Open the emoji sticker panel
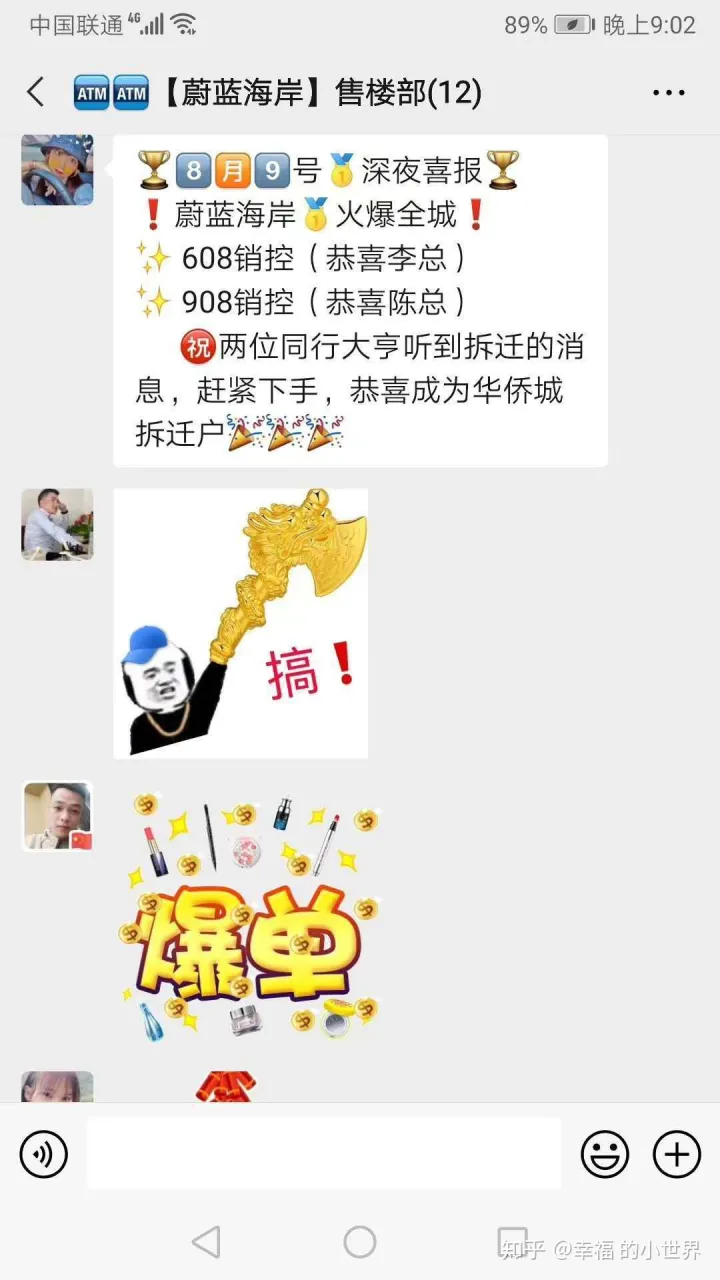Screen dimensions: 720x1280 click(605, 1155)
